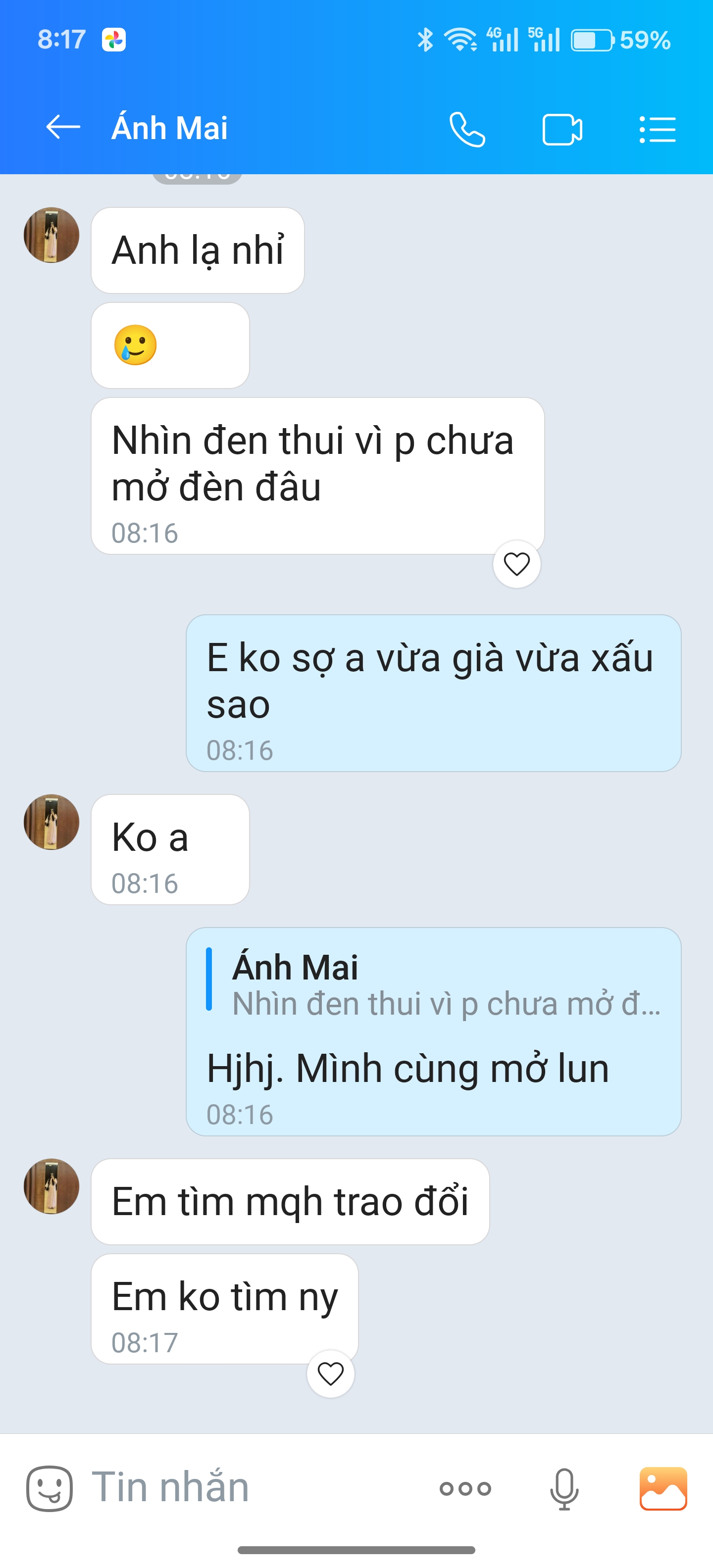Jump to the quoted Ánh Mai message

(x=434, y=985)
